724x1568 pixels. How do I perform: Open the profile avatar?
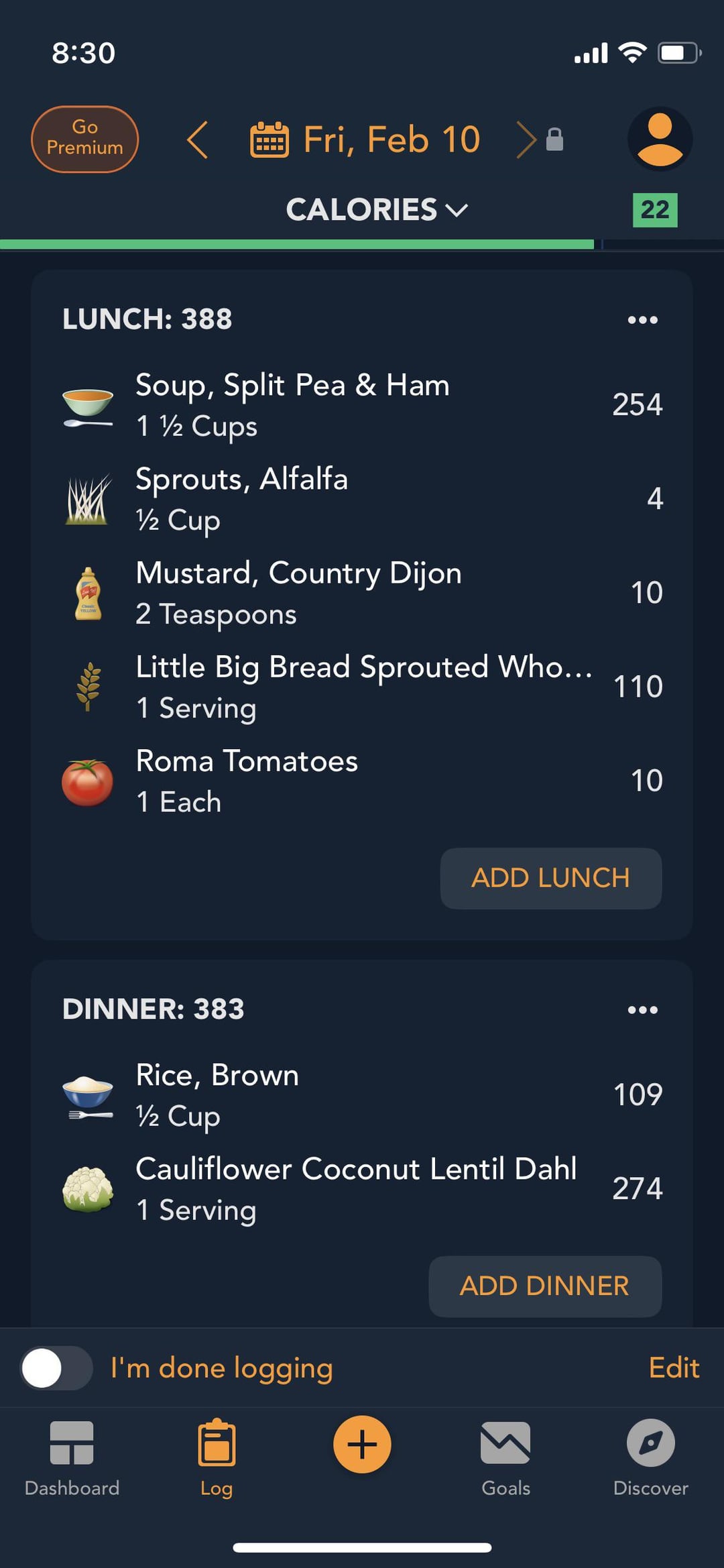tap(660, 139)
